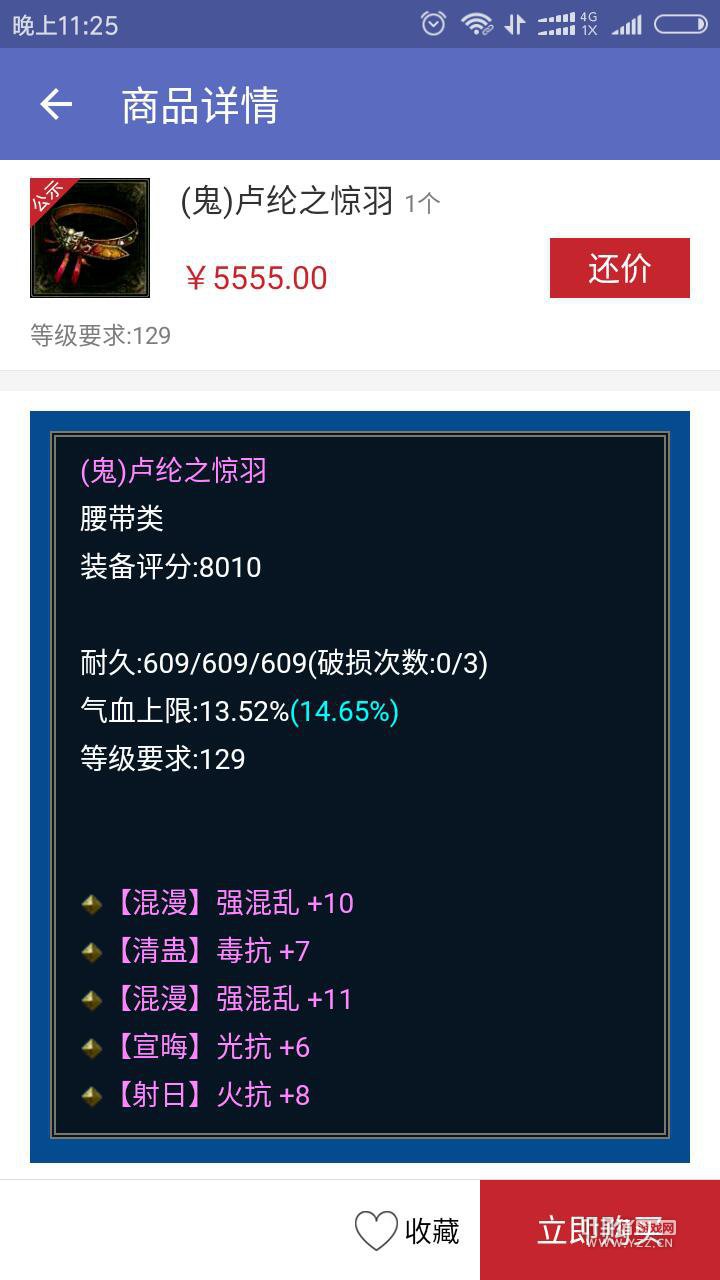Open the belt item thumbnail image
720x1280 pixels.
point(90,238)
